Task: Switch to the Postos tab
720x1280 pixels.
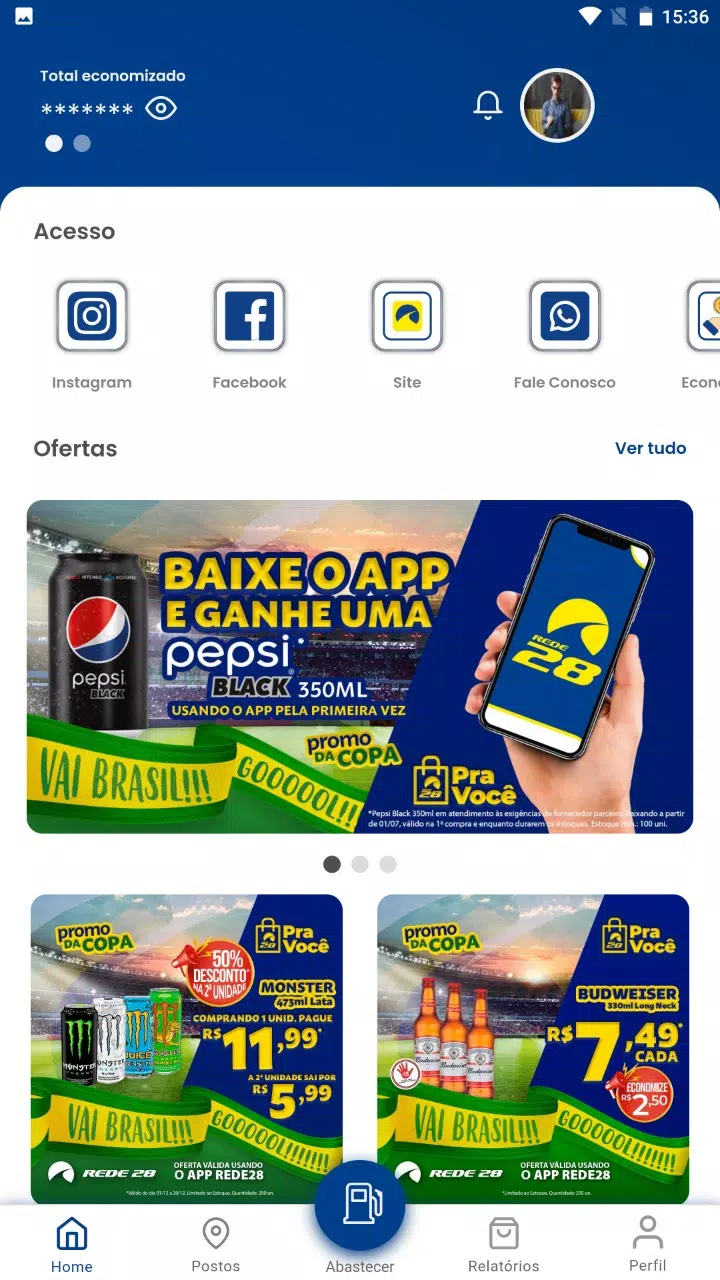Action: tap(216, 1244)
